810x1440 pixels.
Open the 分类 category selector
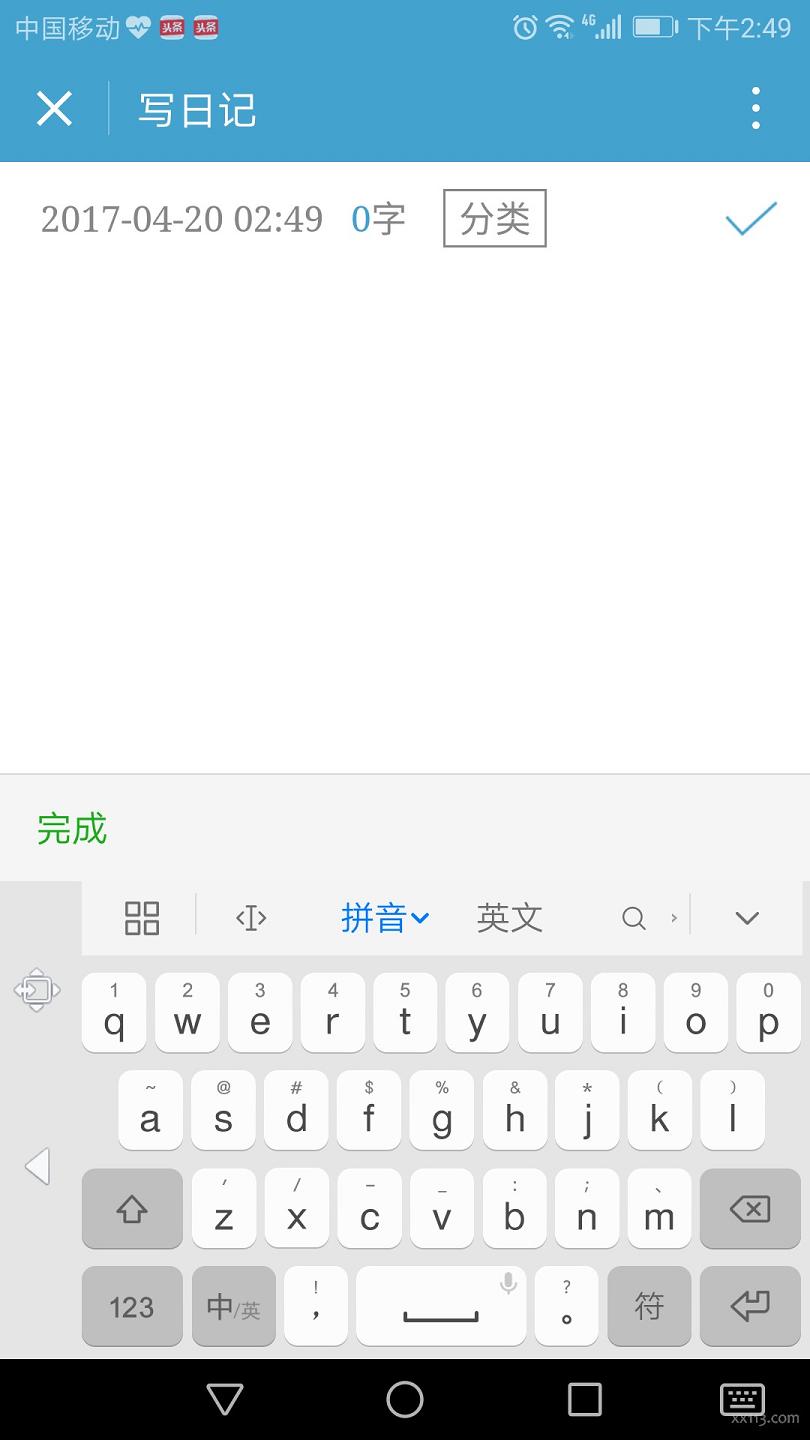(495, 218)
